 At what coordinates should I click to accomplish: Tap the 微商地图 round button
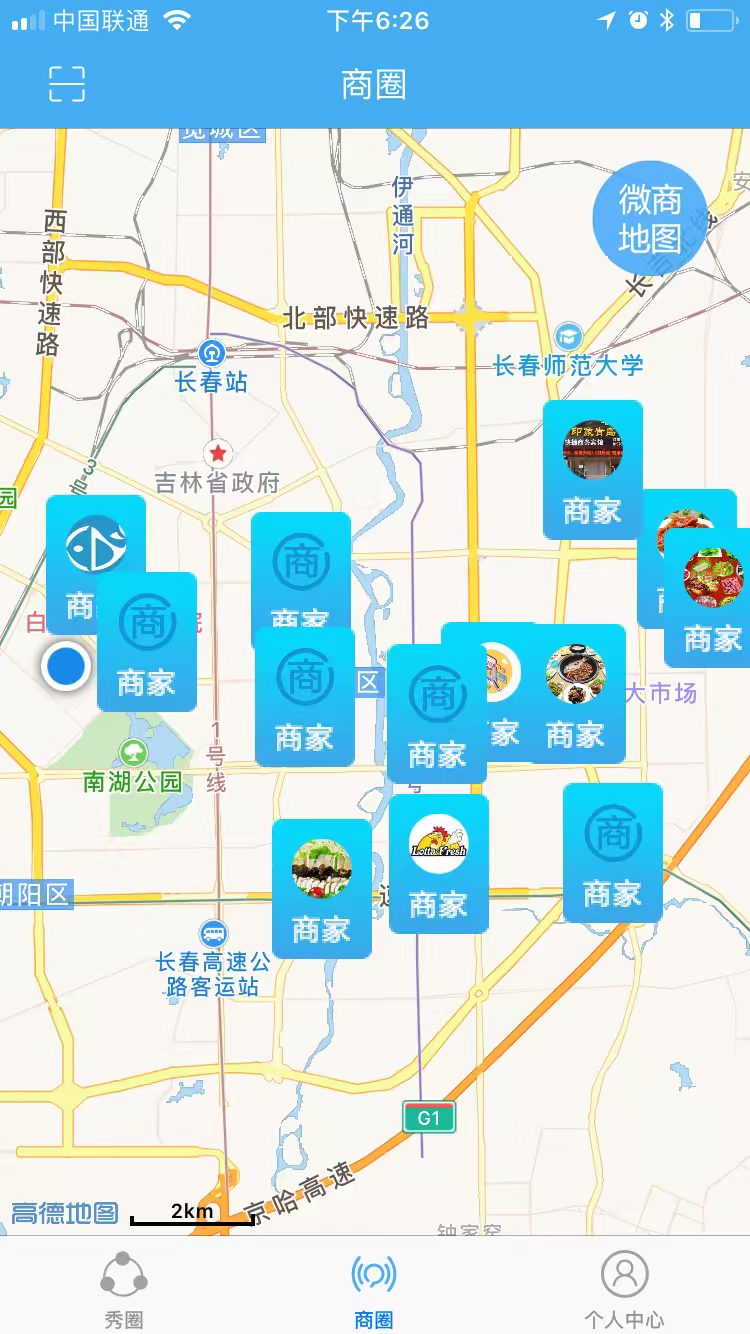pyautogui.click(x=649, y=217)
